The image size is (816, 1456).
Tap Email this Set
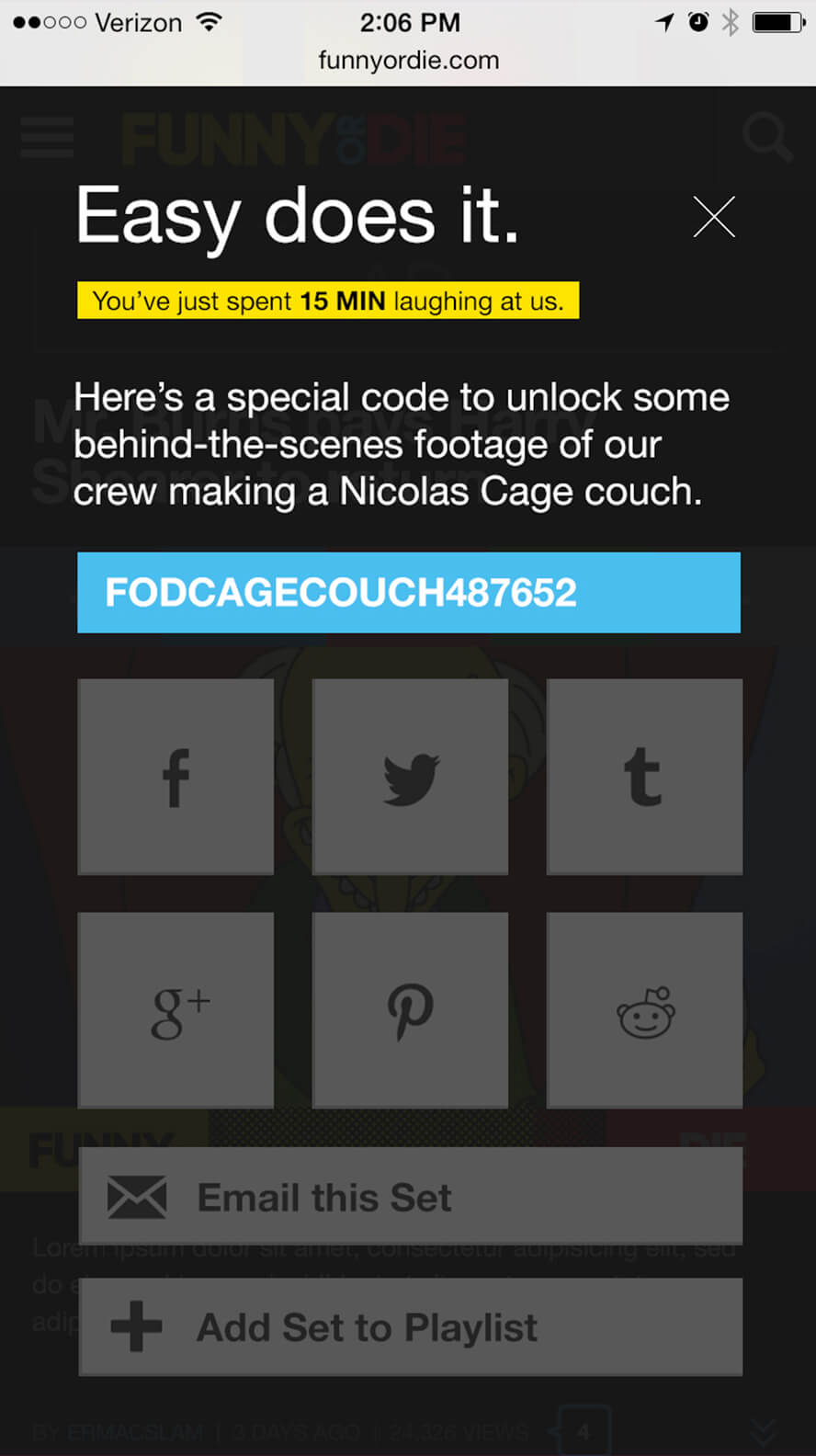coord(411,1196)
